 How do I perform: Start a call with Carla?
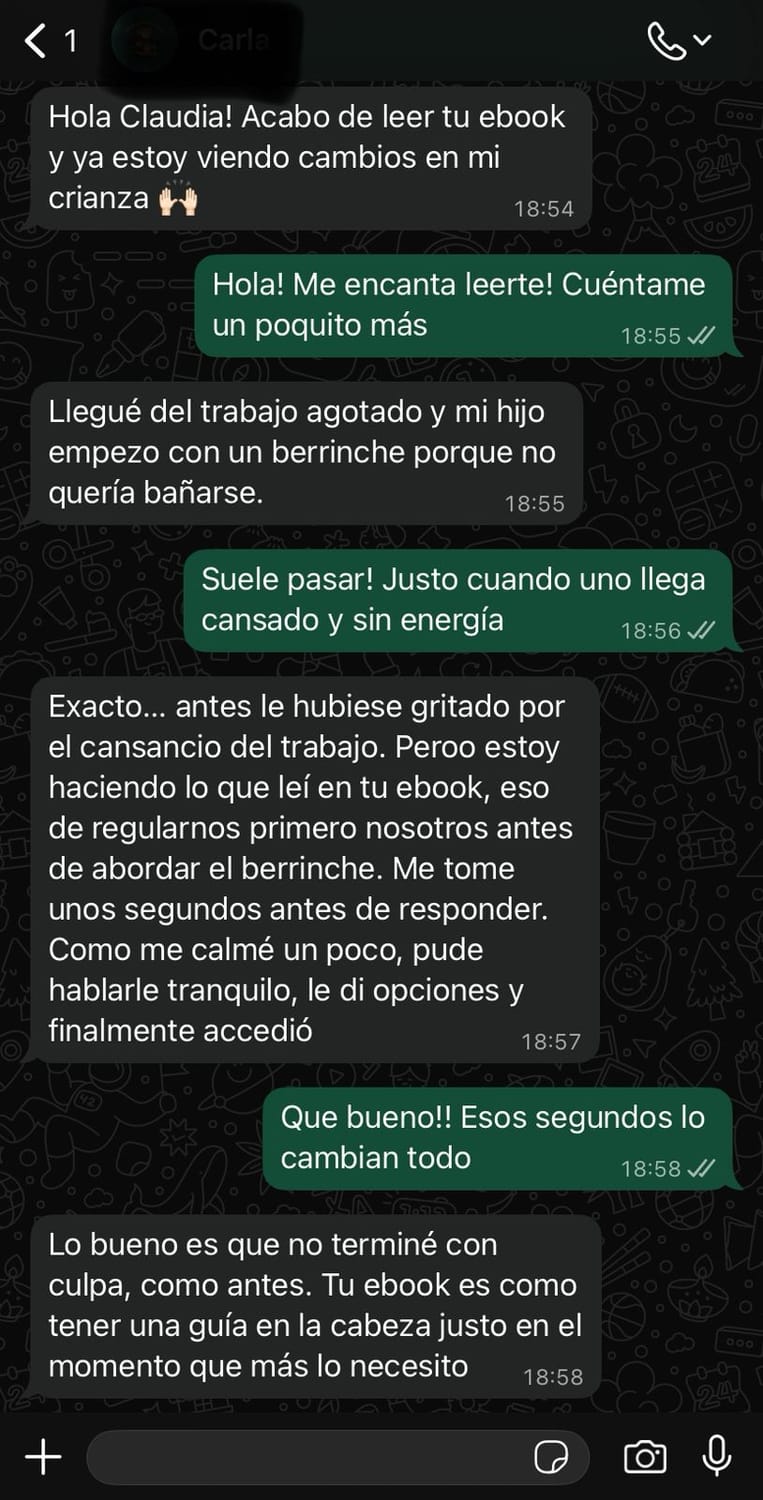point(667,41)
